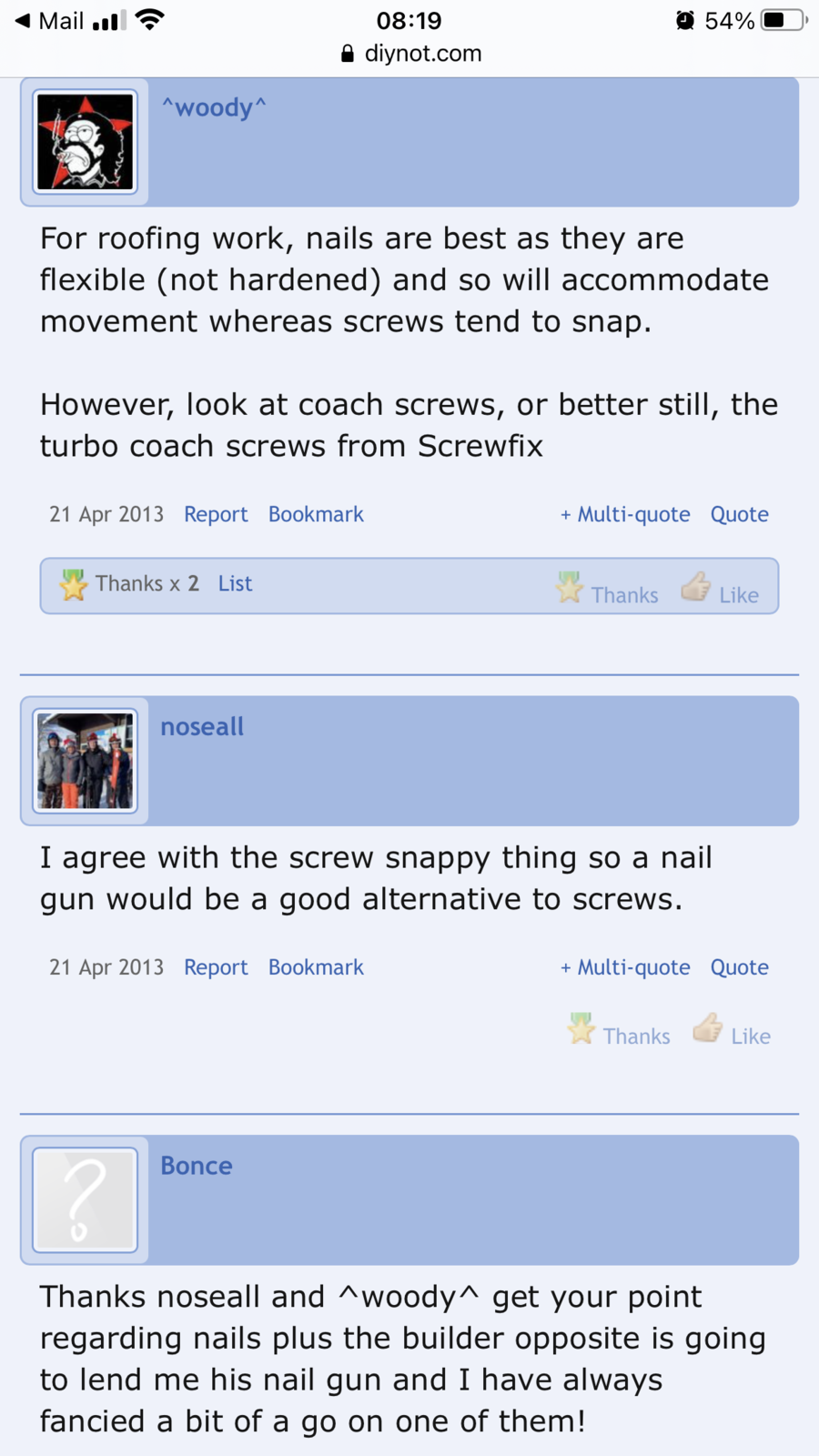This screenshot has width=819, height=1456.
Task: Open ^woody^'s profile name link
Action: point(214,108)
